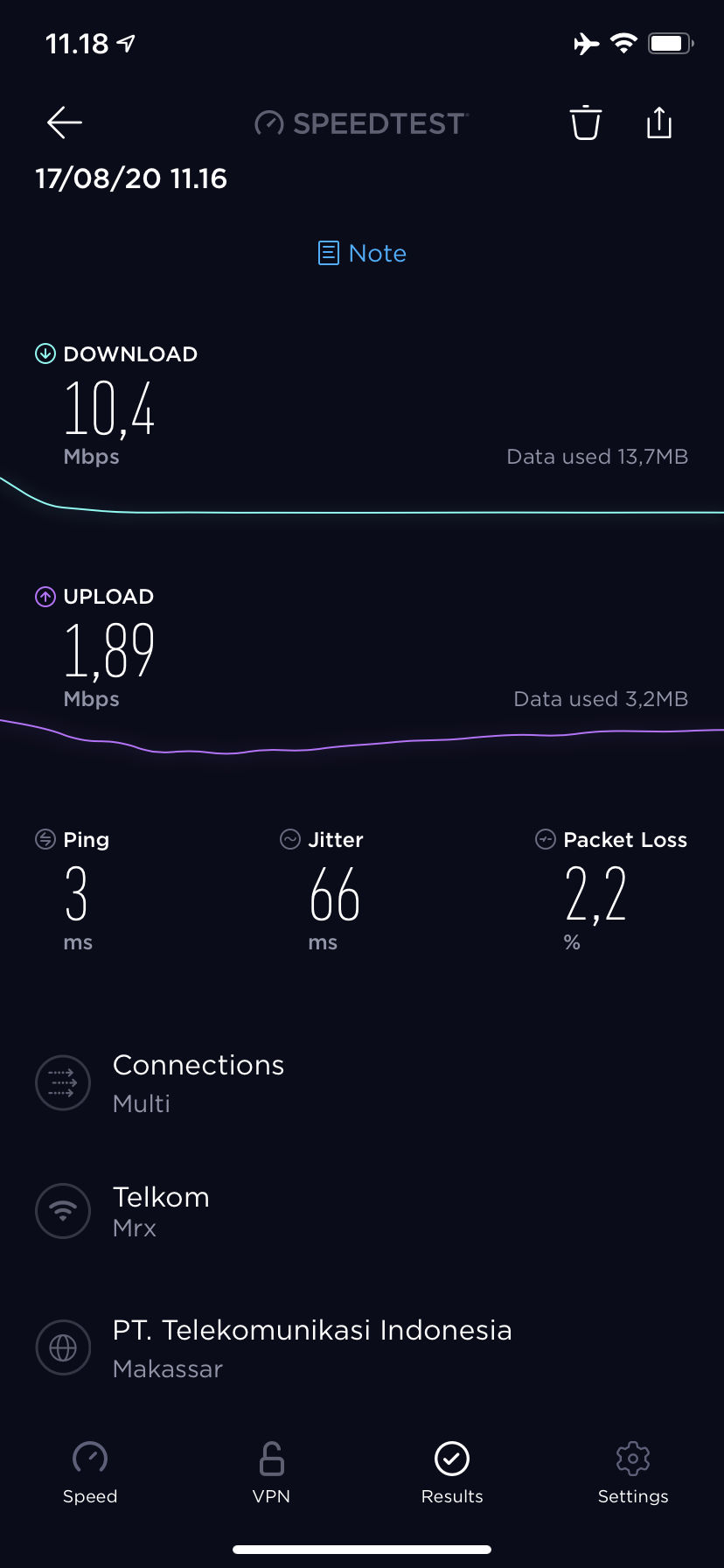Screen dimensions: 724x1568
Task: Select the Results tab
Action: (452, 1473)
